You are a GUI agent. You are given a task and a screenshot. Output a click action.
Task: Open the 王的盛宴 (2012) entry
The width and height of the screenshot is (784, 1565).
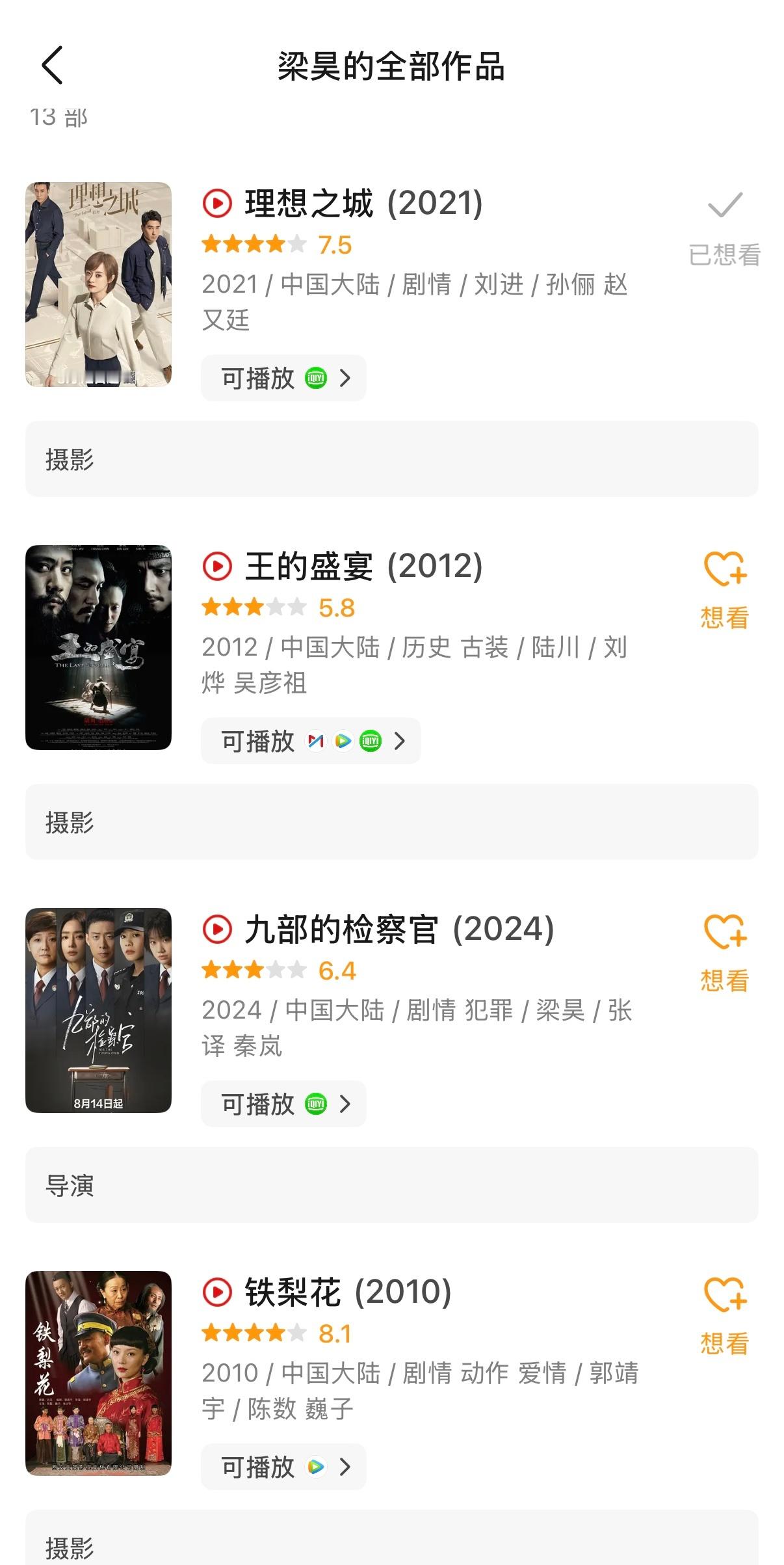[x=364, y=566]
